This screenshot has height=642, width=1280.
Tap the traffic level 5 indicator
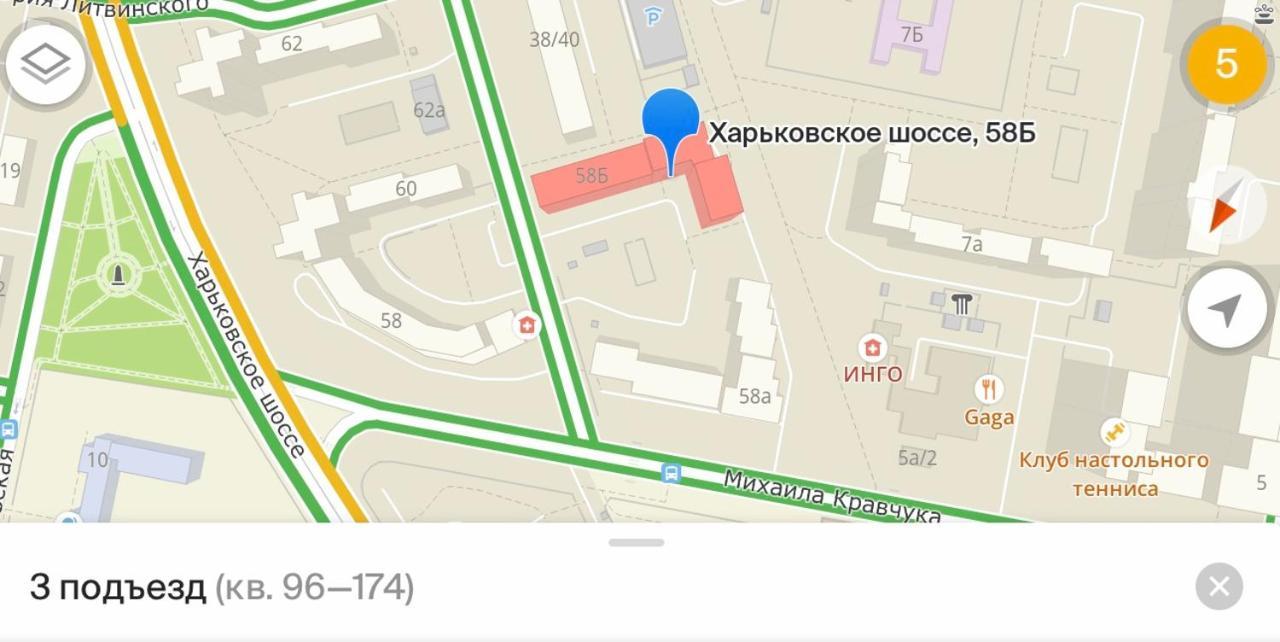click(x=1226, y=65)
